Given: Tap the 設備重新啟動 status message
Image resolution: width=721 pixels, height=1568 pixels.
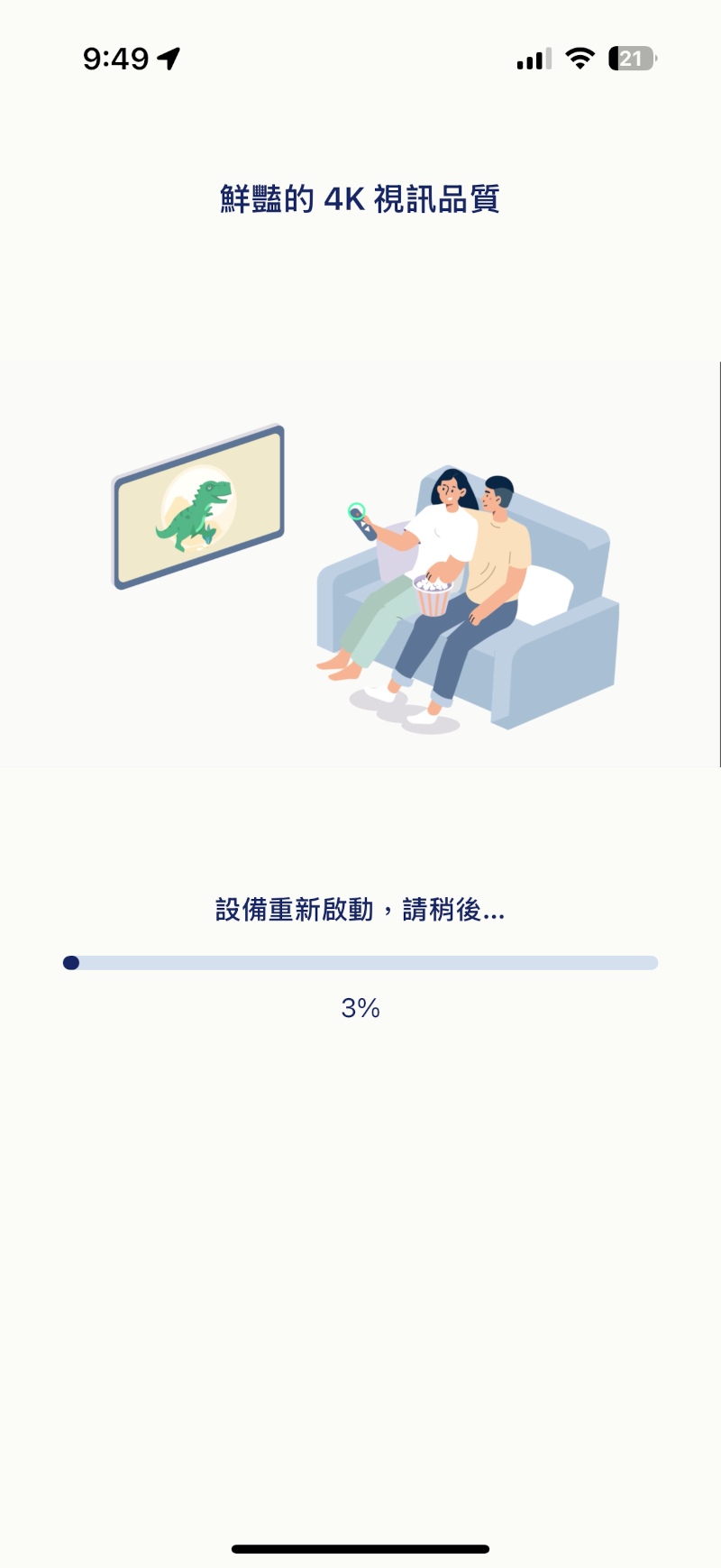Looking at the screenshot, I should [x=360, y=910].
